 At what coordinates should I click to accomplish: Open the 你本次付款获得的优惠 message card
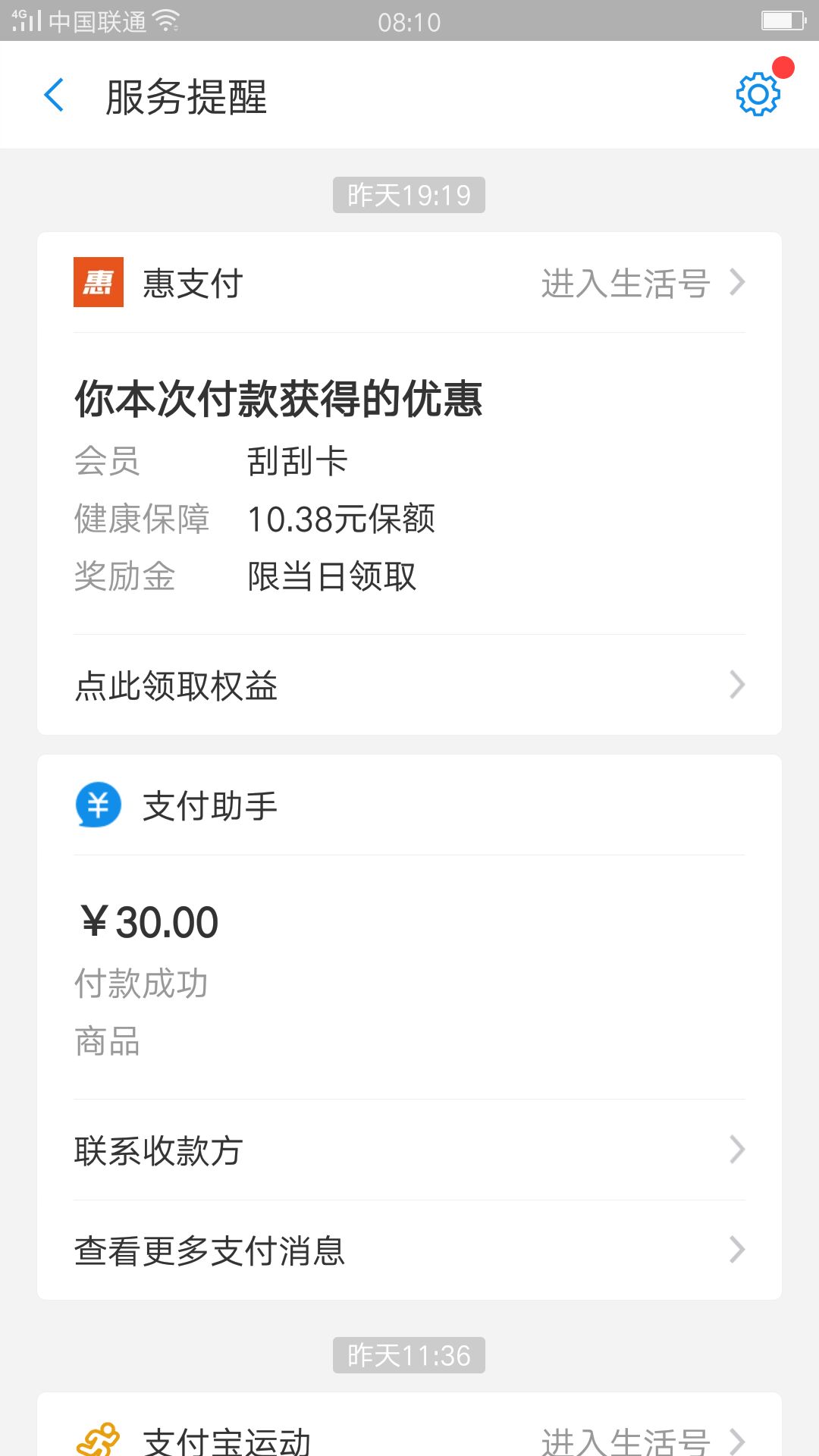pyautogui.click(x=409, y=485)
